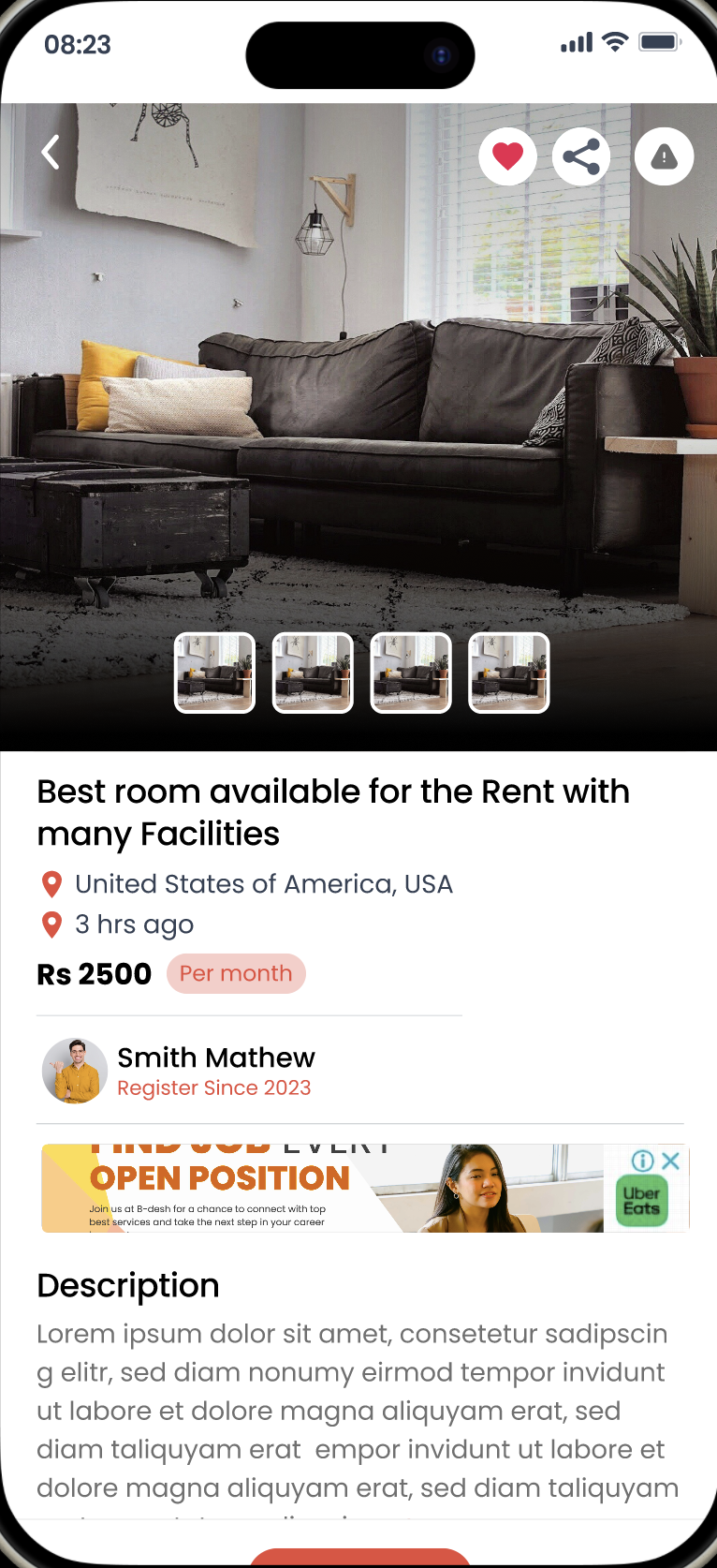This screenshot has height=1568, width=717.
Task: Select the third room photo thumbnail
Action: (411, 673)
